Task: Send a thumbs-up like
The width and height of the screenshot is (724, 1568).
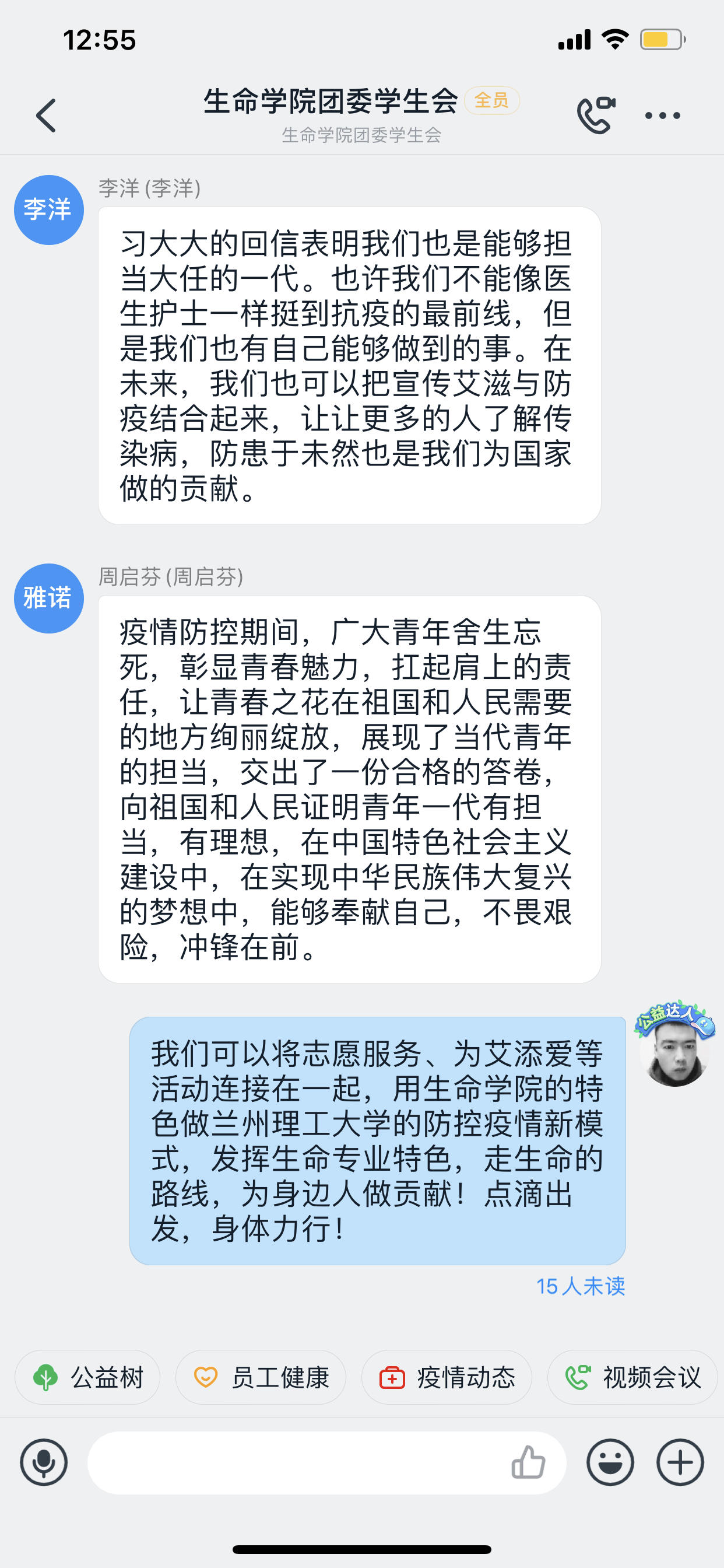Action: [x=528, y=1462]
